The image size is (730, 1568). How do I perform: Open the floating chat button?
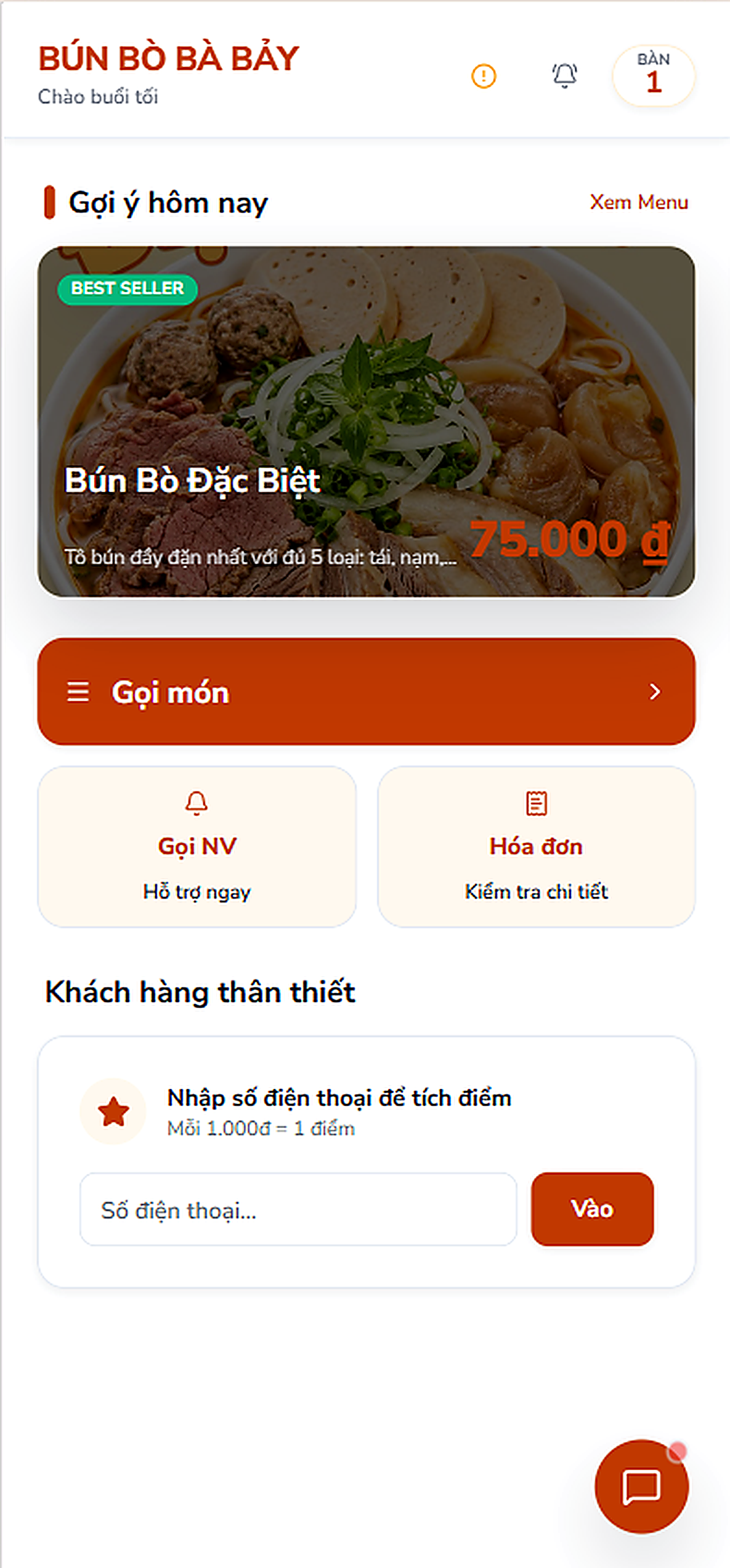tap(641, 1487)
